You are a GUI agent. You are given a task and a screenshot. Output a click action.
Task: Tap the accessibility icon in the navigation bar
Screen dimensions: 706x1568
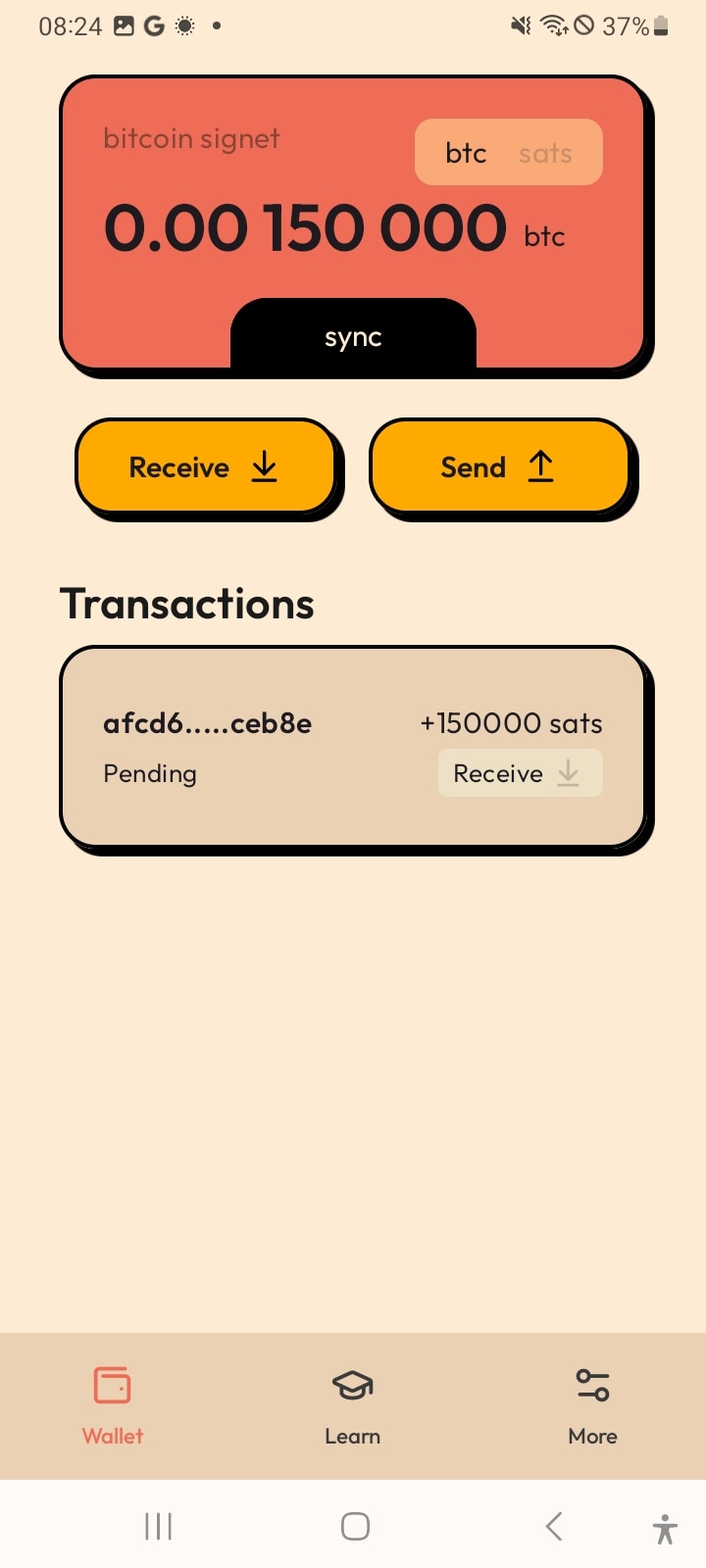pos(664,1526)
